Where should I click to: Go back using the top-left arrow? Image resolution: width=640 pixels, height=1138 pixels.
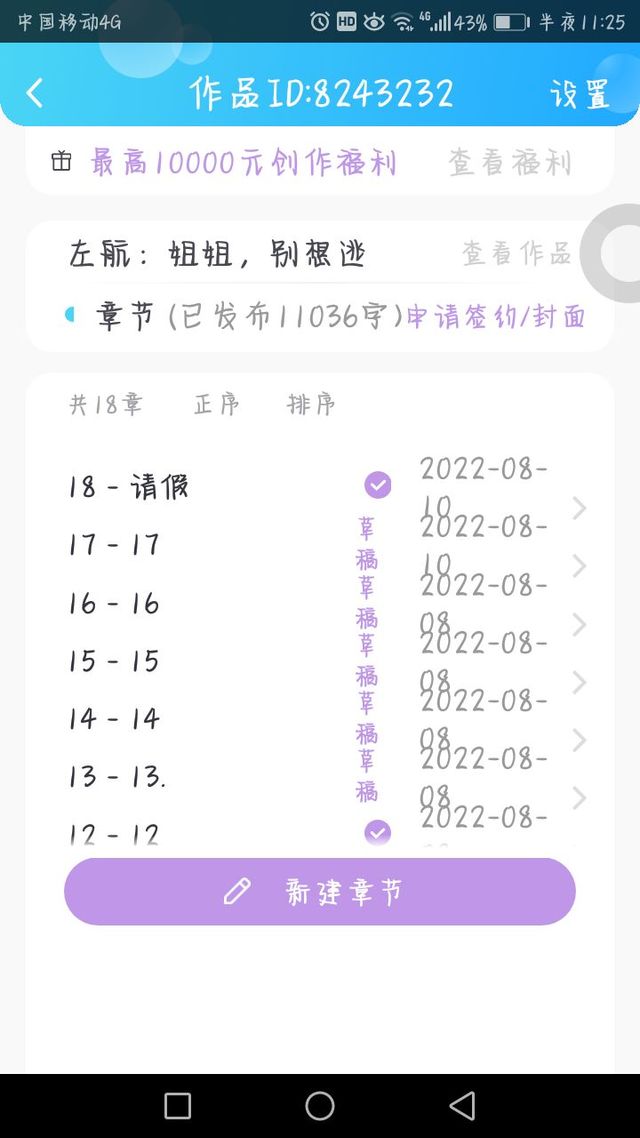[x=35, y=93]
